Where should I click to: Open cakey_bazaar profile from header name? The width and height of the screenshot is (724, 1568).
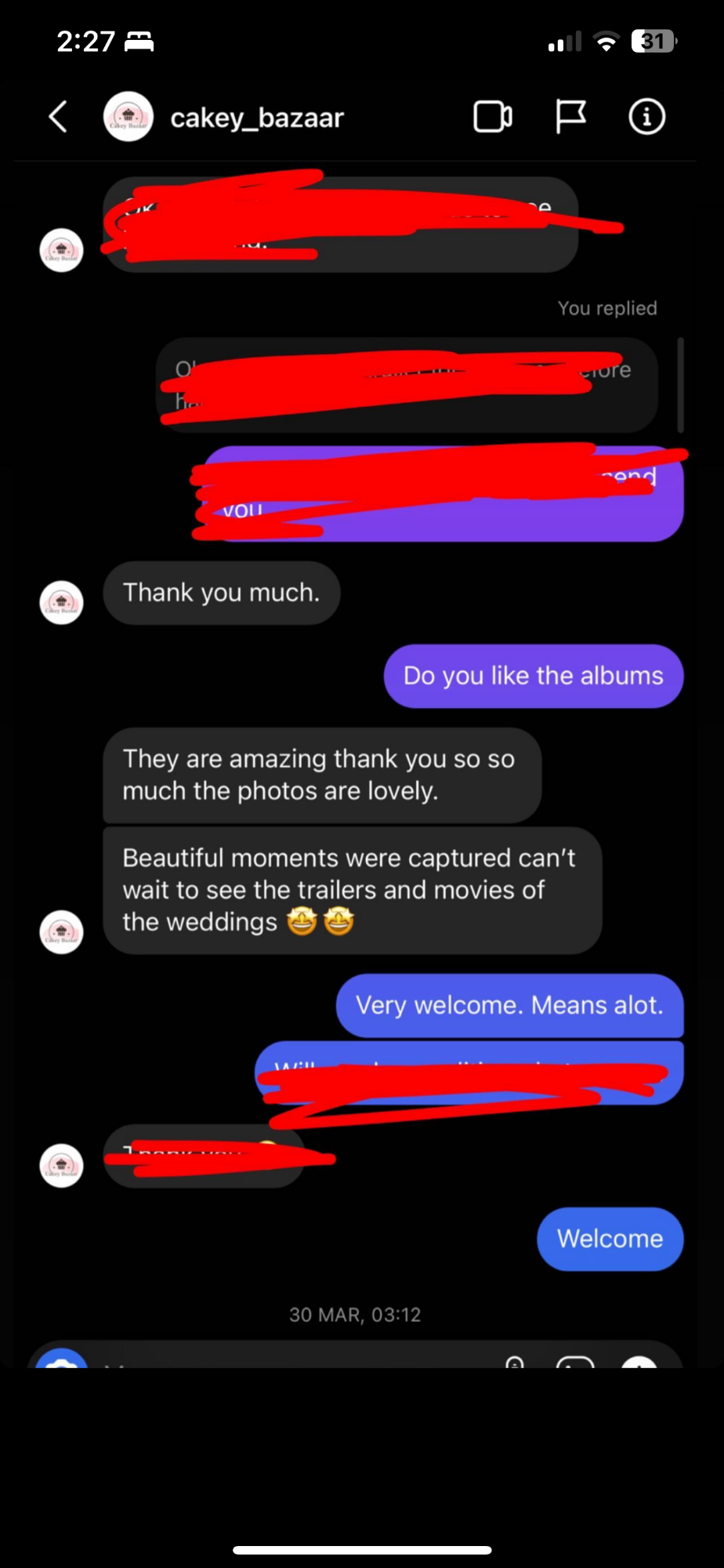coord(257,118)
